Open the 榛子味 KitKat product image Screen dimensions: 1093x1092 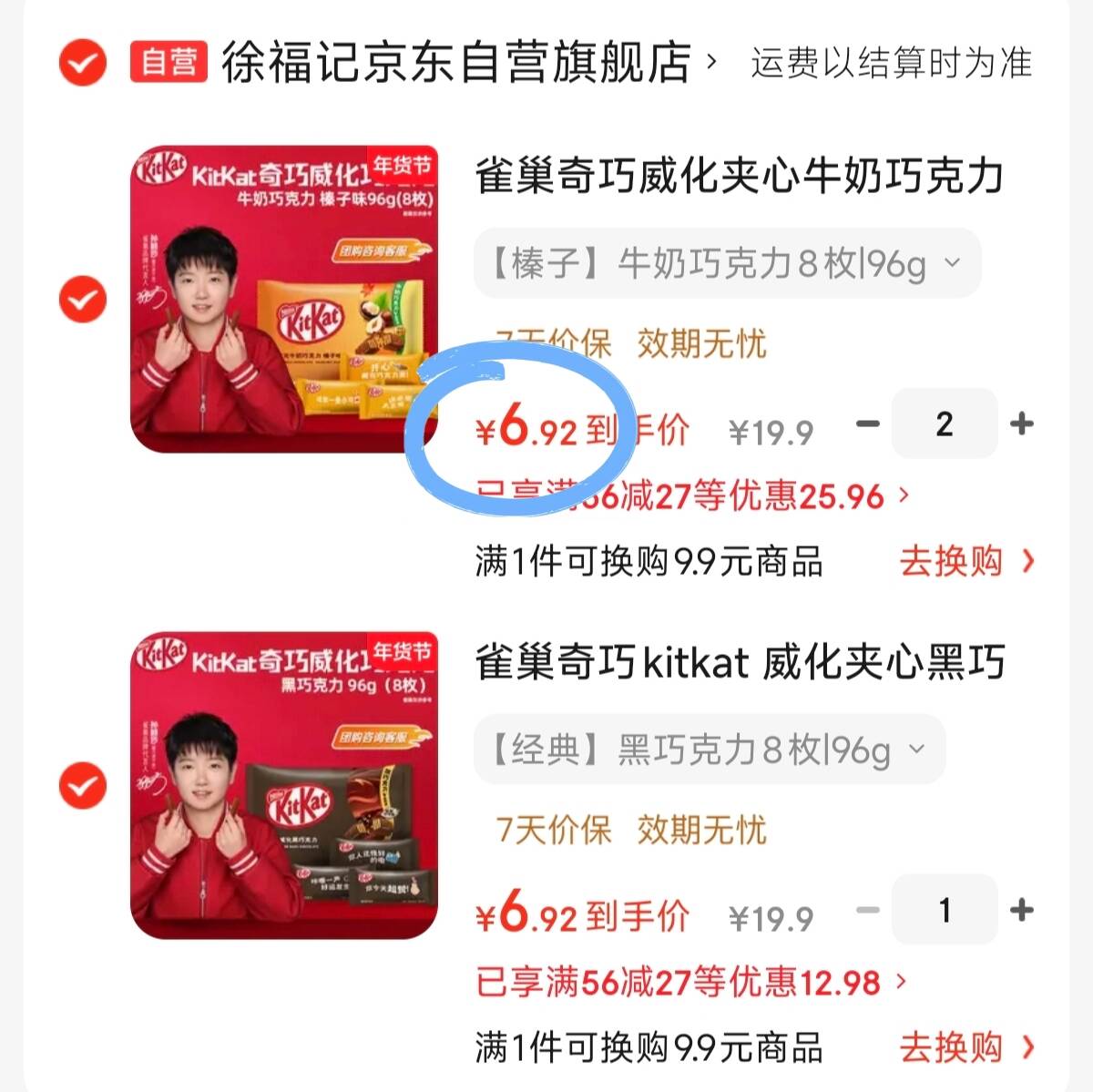(x=284, y=299)
